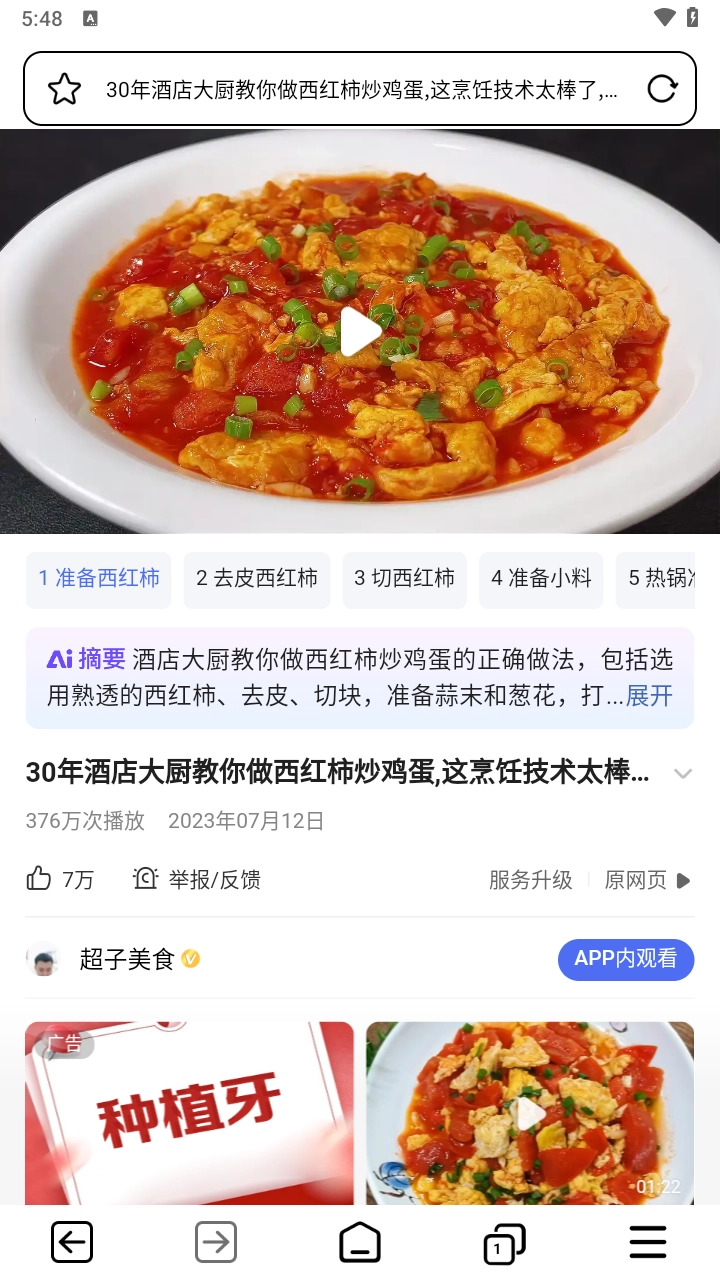This screenshot has height=1280, width=720.
Task: Open the related 01:22 tomato egg video
Action: point(530,1112)
